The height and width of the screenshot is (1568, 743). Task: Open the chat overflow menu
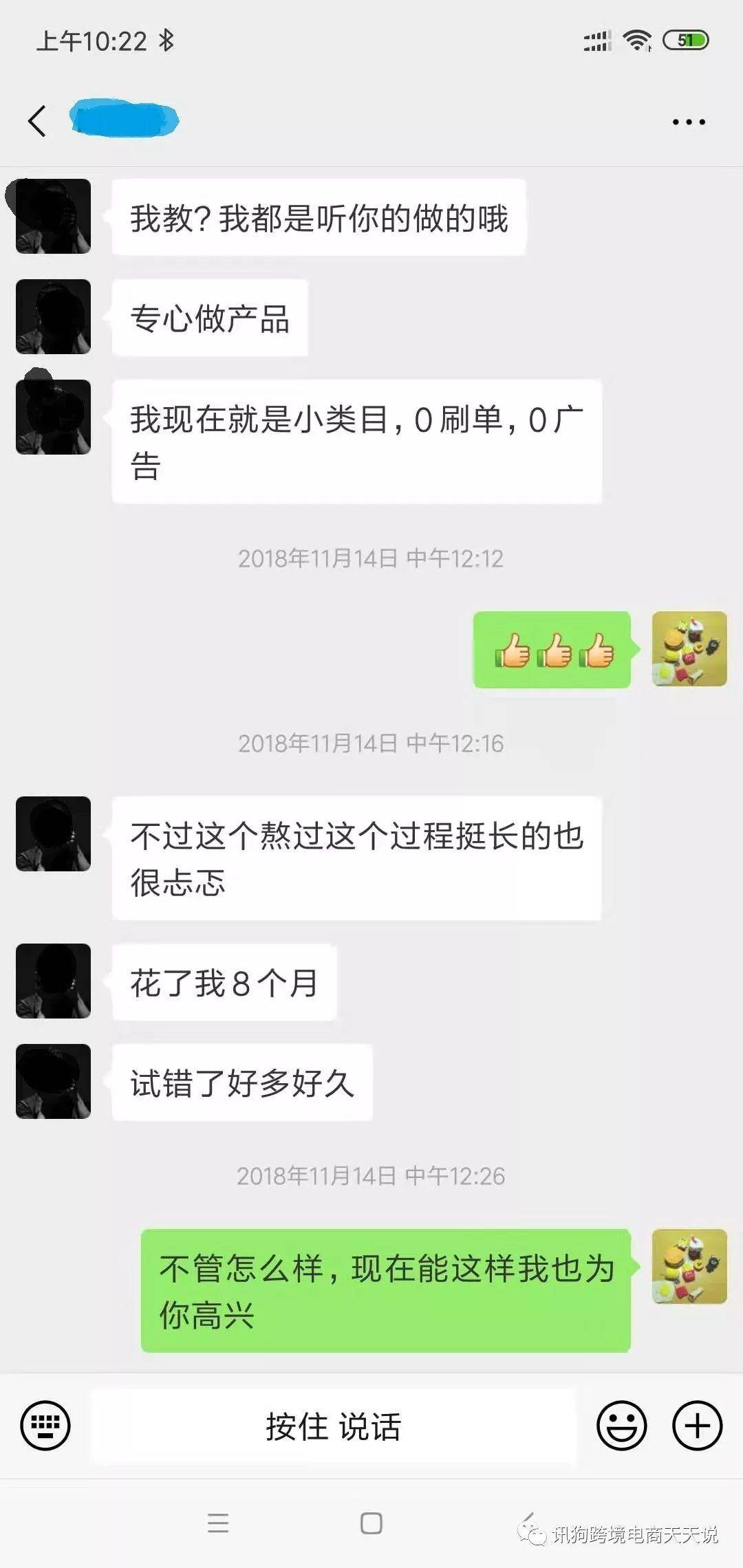(689, 122)
